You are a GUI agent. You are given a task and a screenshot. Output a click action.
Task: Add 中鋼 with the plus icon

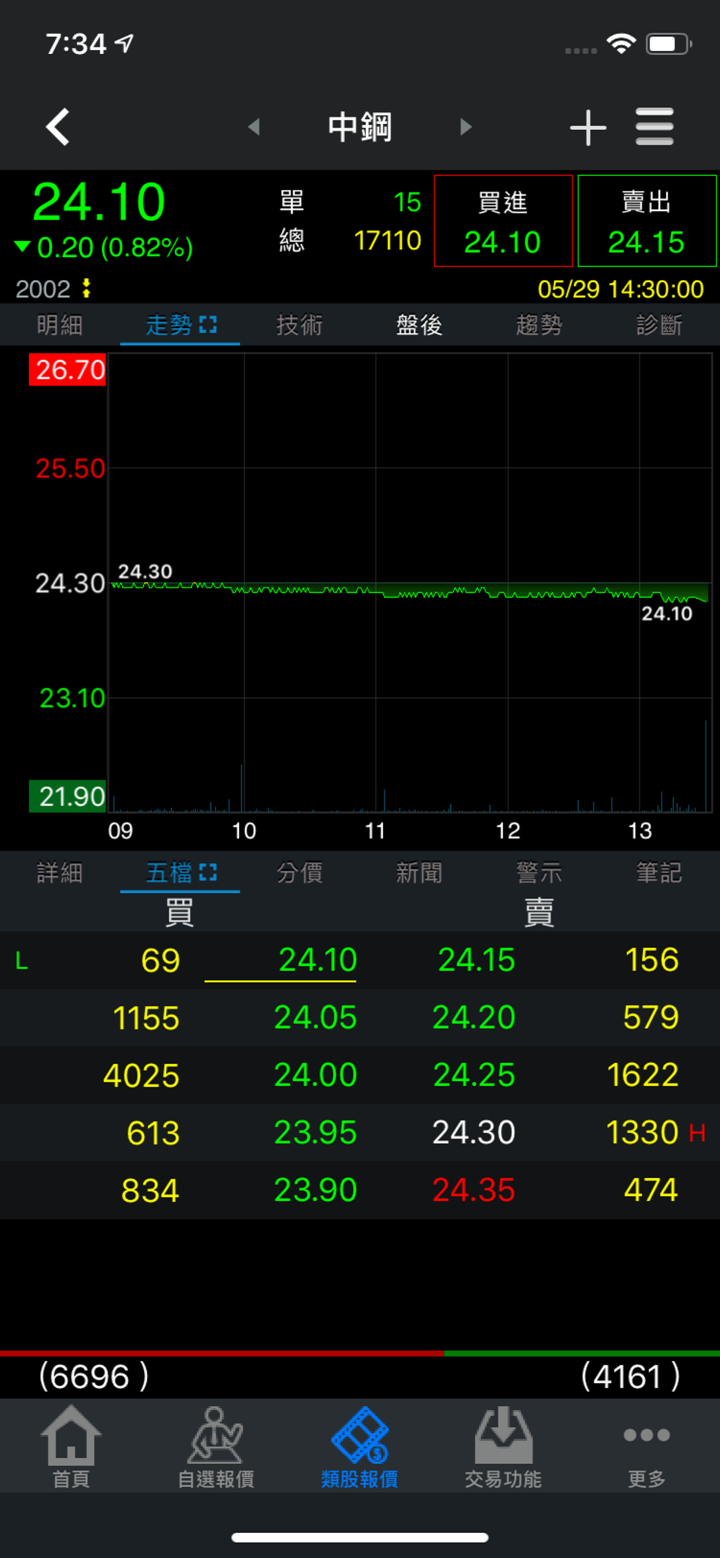tap(587, 127)
